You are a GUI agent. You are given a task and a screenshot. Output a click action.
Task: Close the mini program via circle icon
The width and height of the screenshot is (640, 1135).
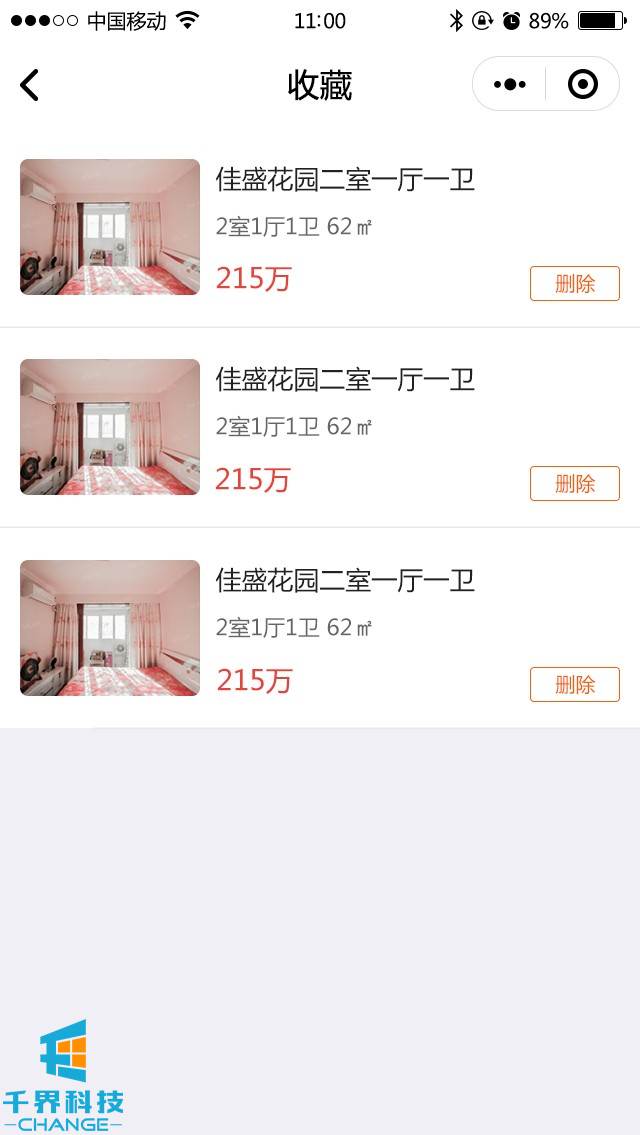[x=582, y=84]
